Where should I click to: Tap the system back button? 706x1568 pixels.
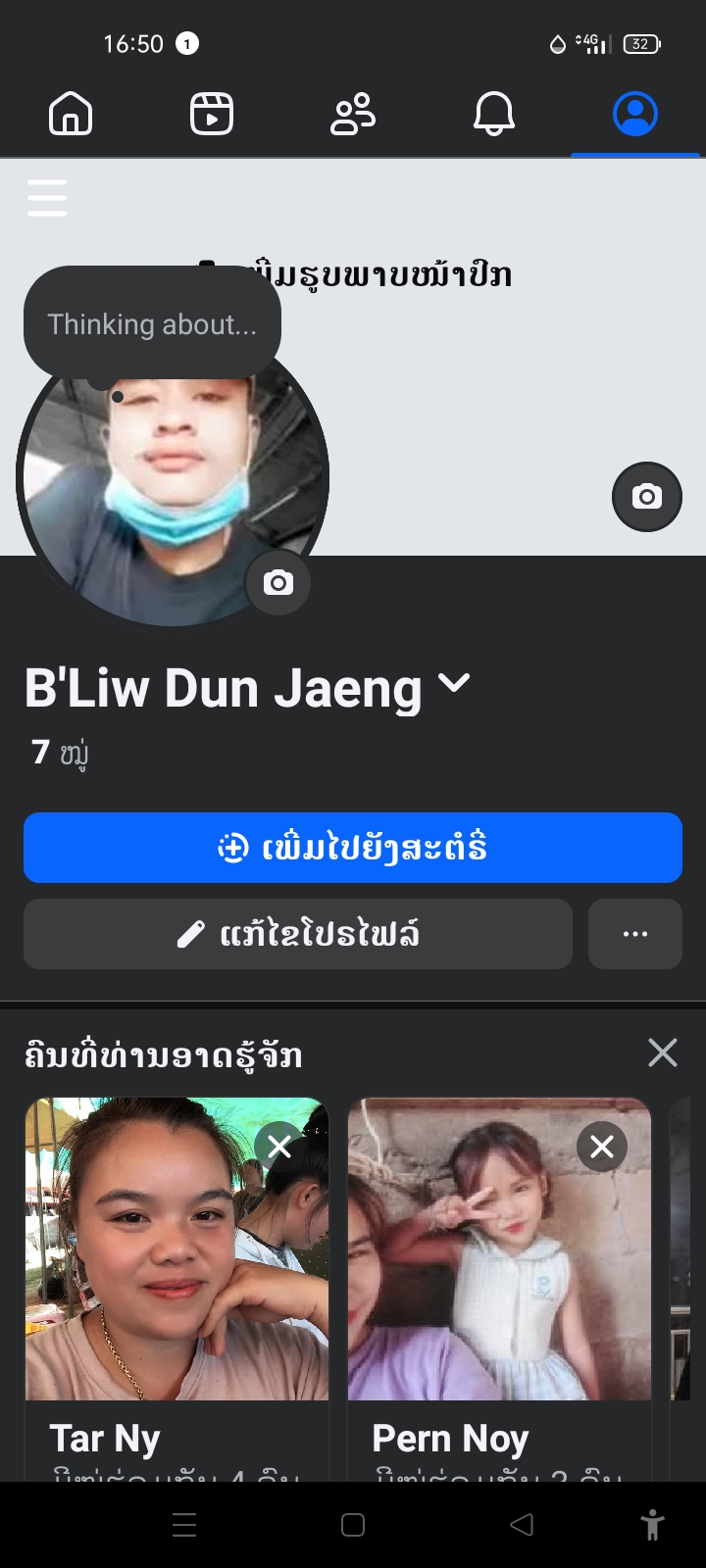[x=522, y=1524]
